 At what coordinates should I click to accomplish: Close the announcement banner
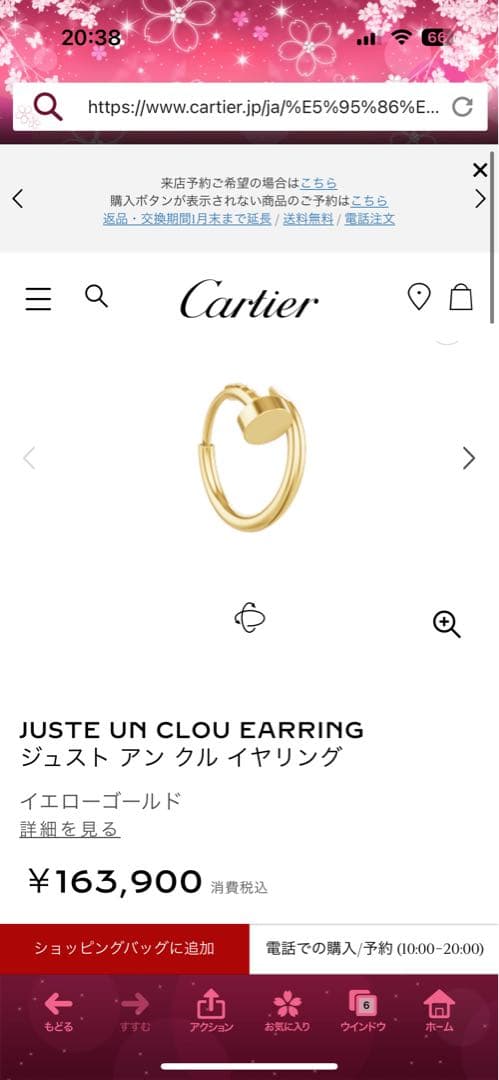[480, 170]
